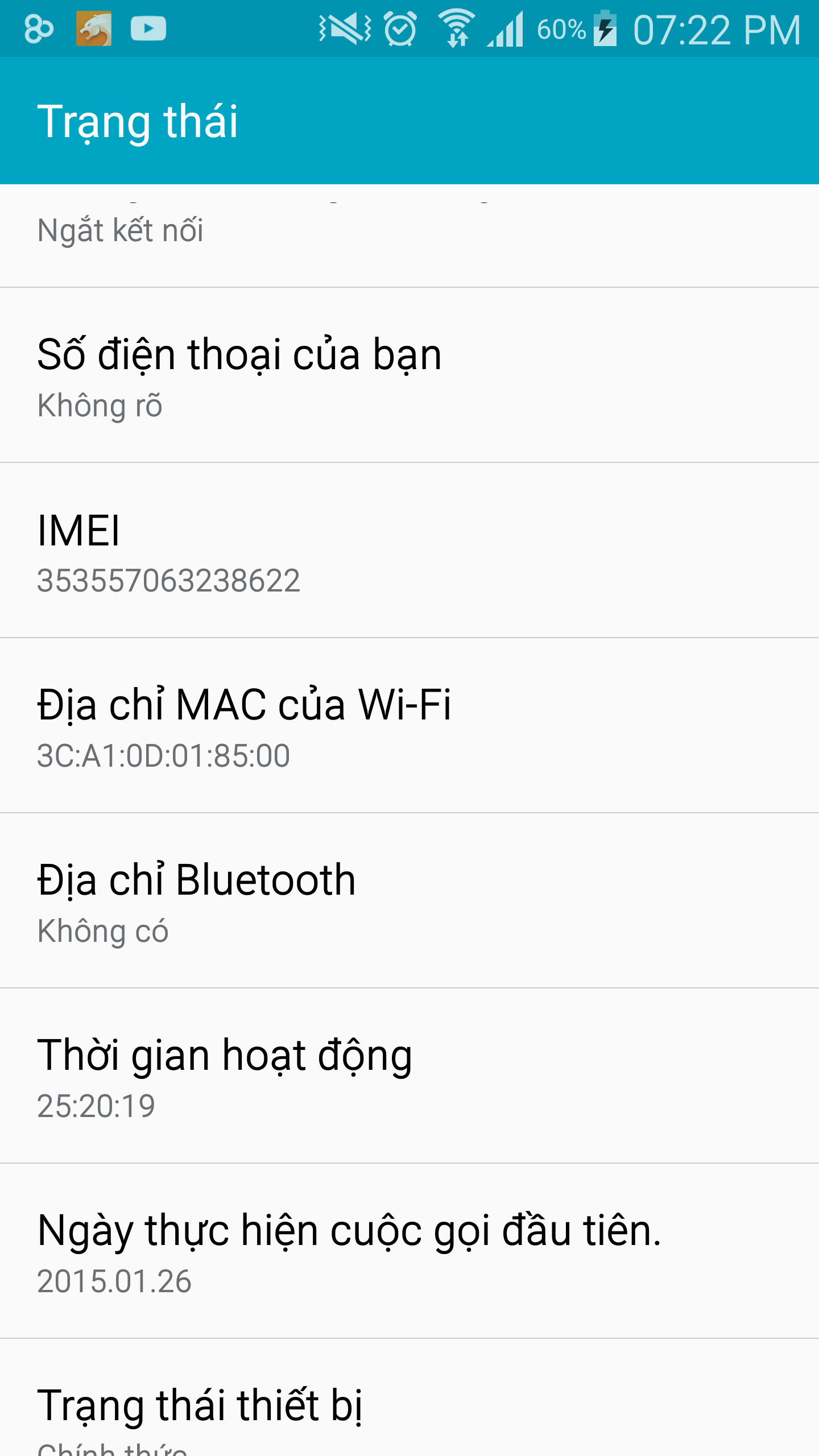The image size is (819, 1456).
Task: Open Địa chỉ MAC của Wi-Fi entry
Action: (409, 726)
